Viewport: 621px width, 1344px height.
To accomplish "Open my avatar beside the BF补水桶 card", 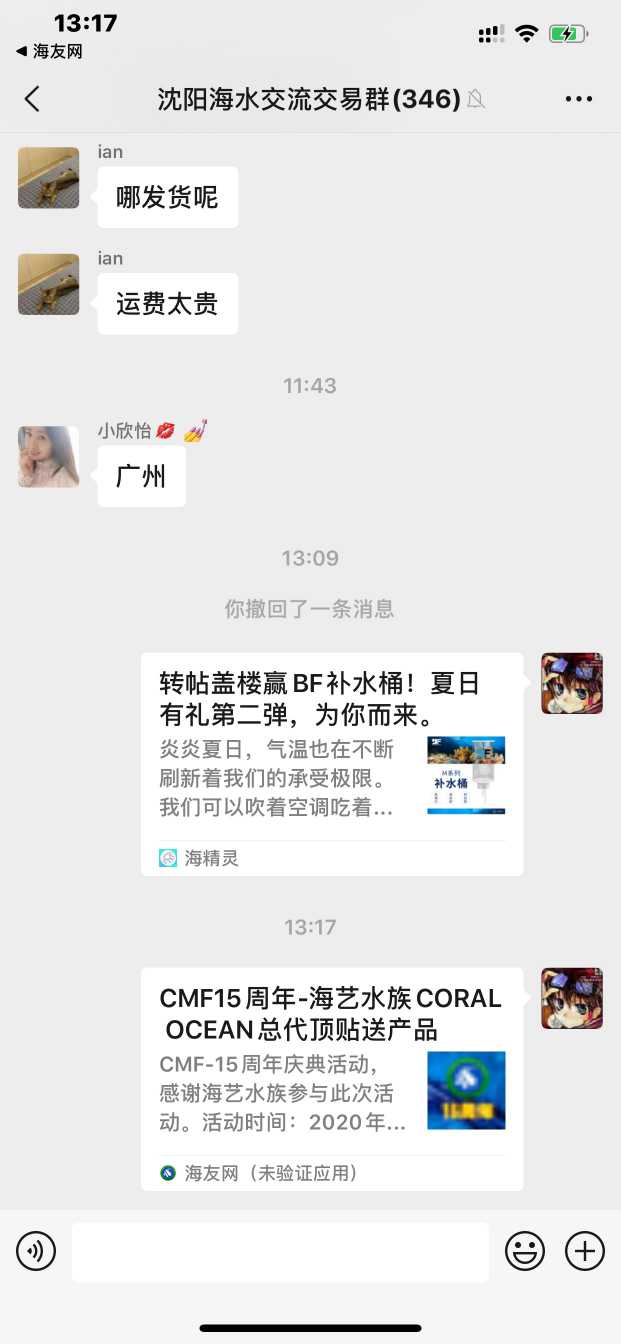I will (x=572, y=684).
